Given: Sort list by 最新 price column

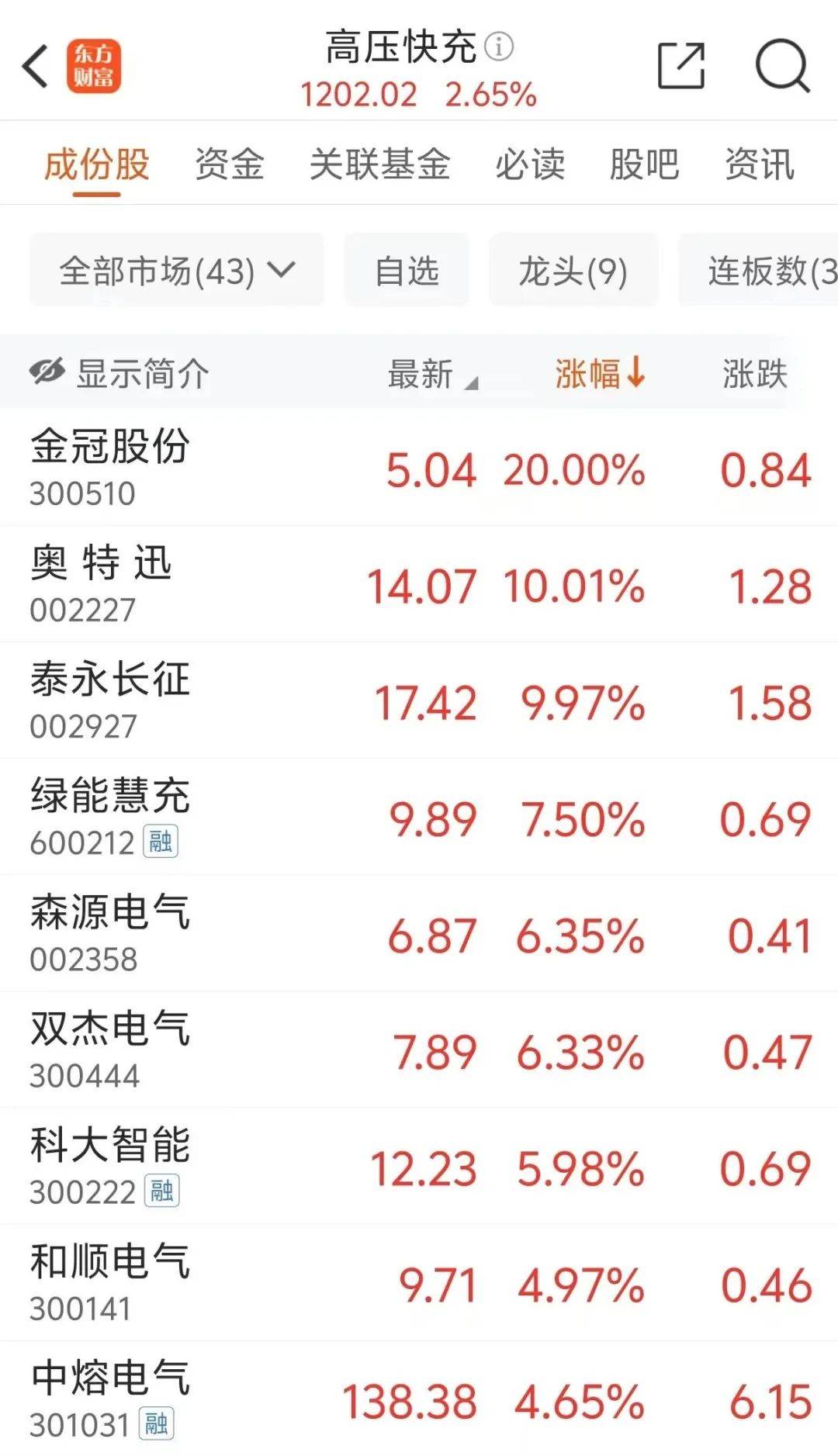Looking at the screenshot, I should coord(432,374).
